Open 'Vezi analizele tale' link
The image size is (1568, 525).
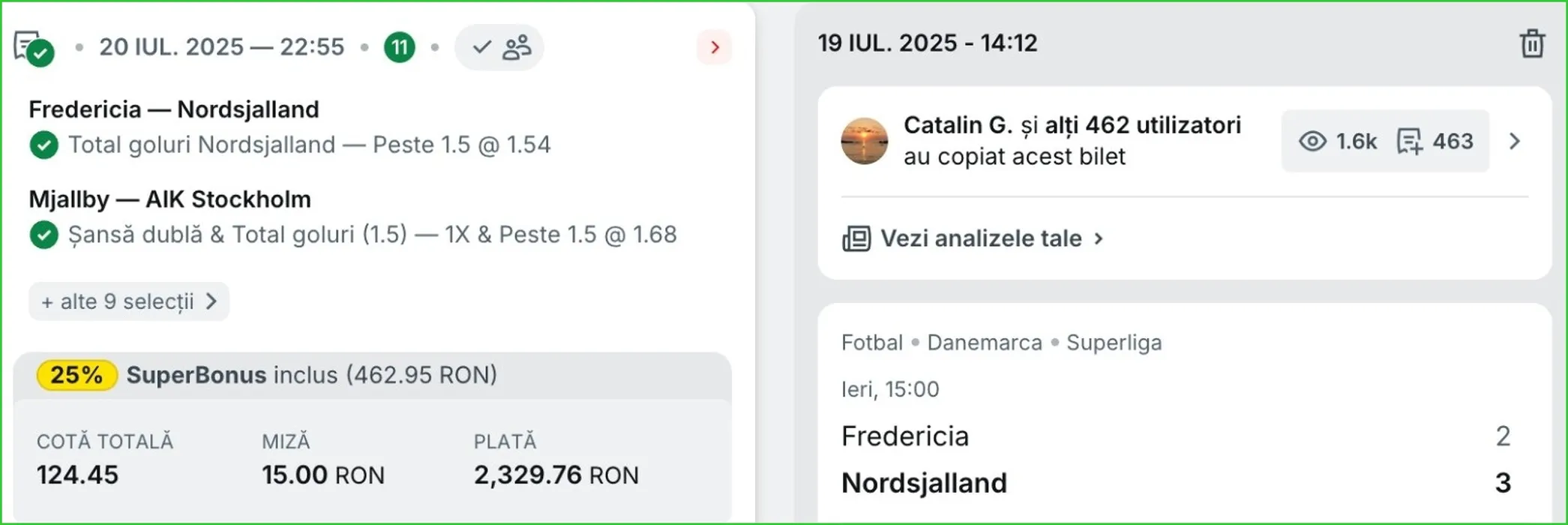click(973, 238)
